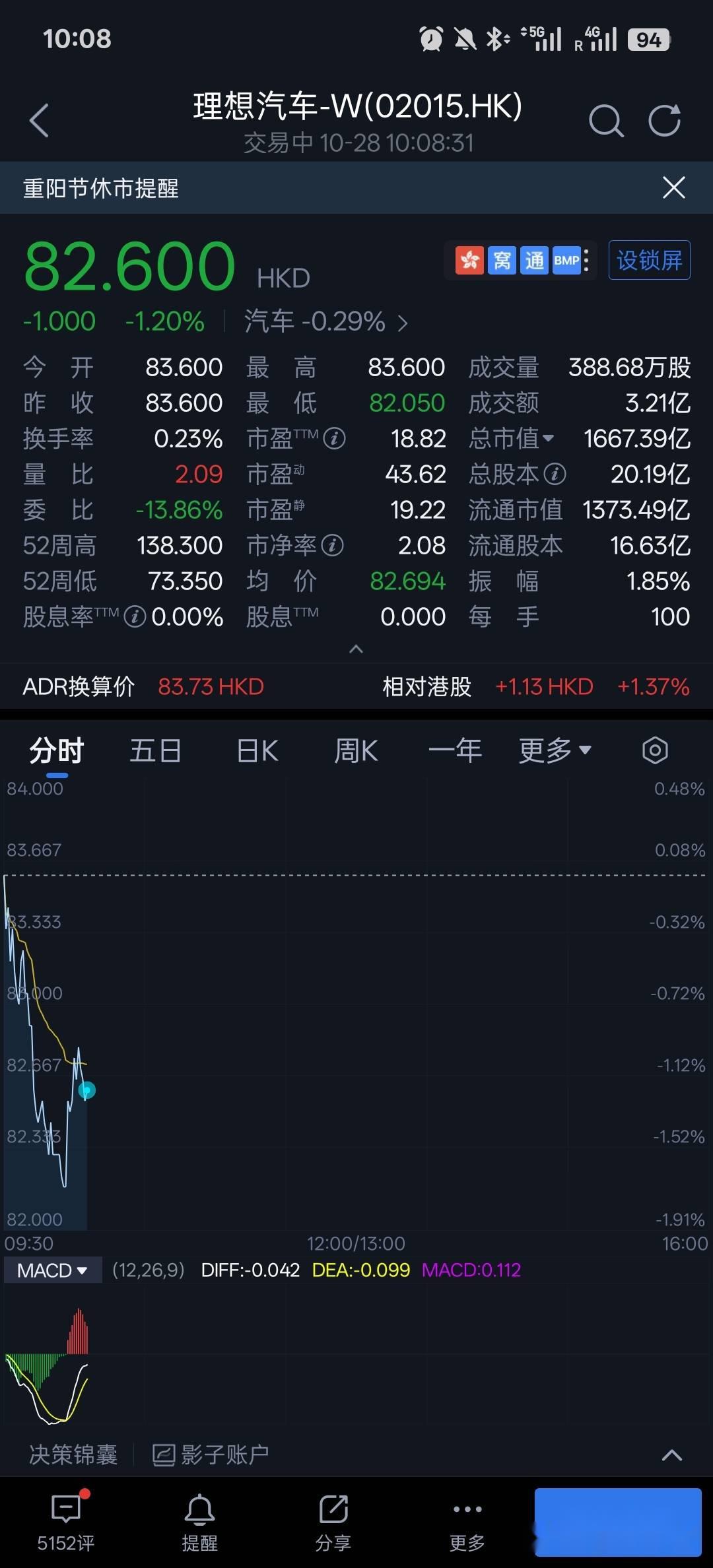
Task: Tap the 设锁屏 button
Action: [648, 259]
